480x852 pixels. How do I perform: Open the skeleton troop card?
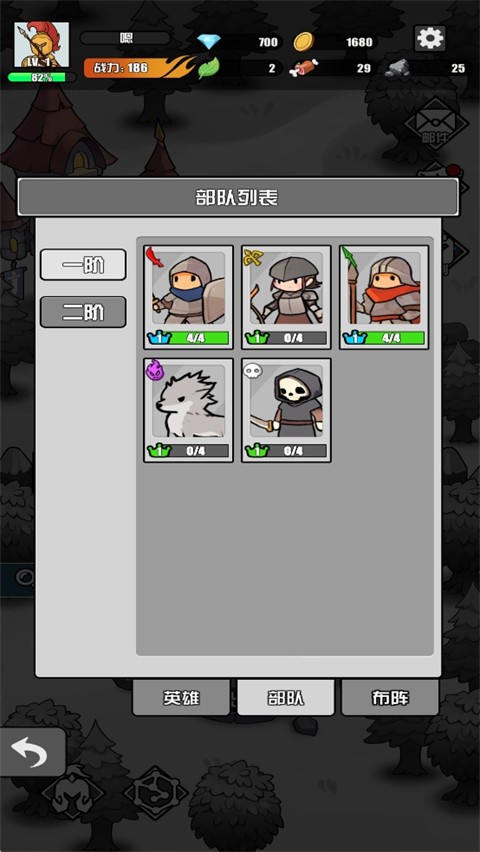pos(286,410)
